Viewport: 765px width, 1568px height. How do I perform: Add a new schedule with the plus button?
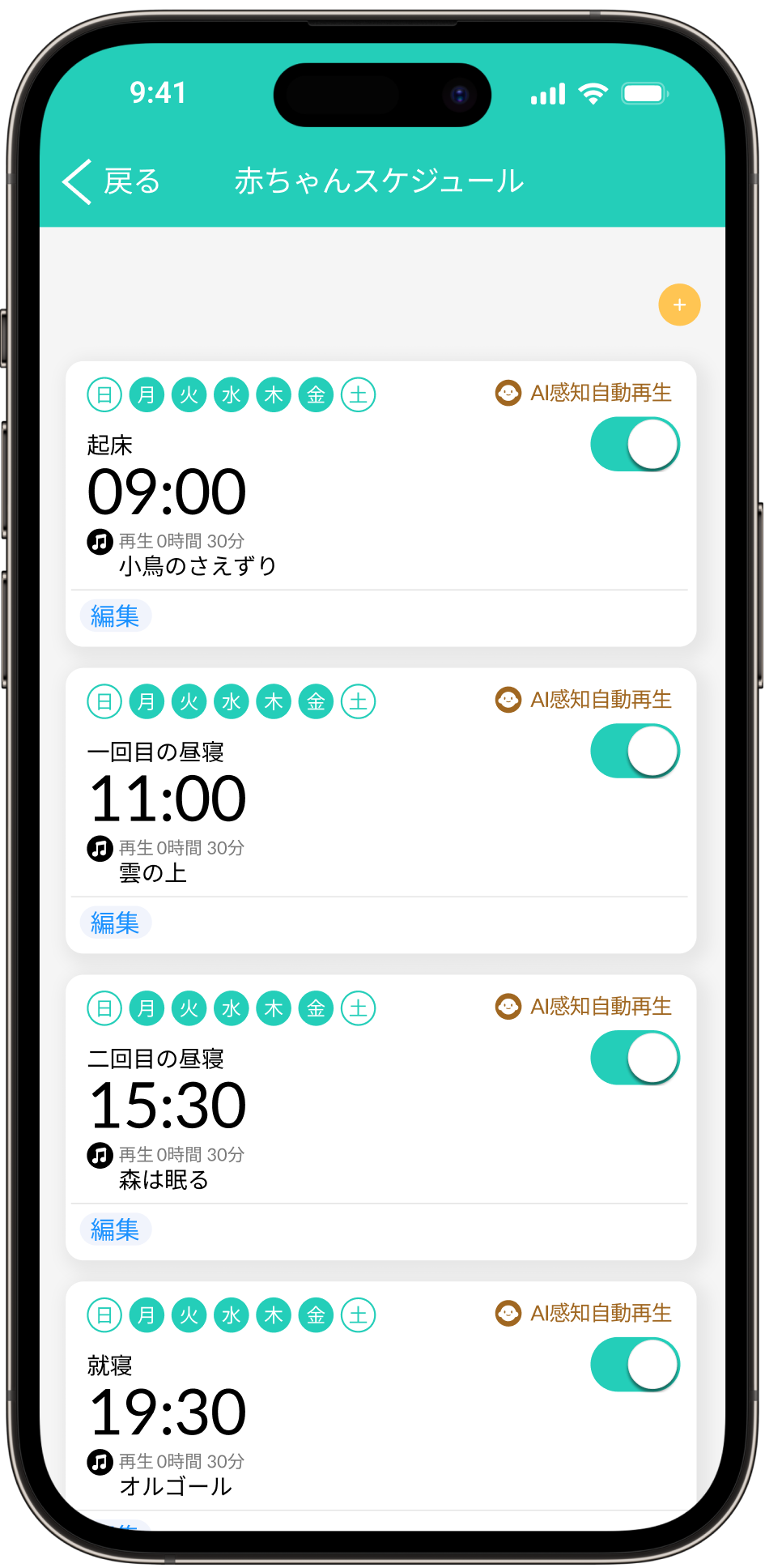point(679,305)
